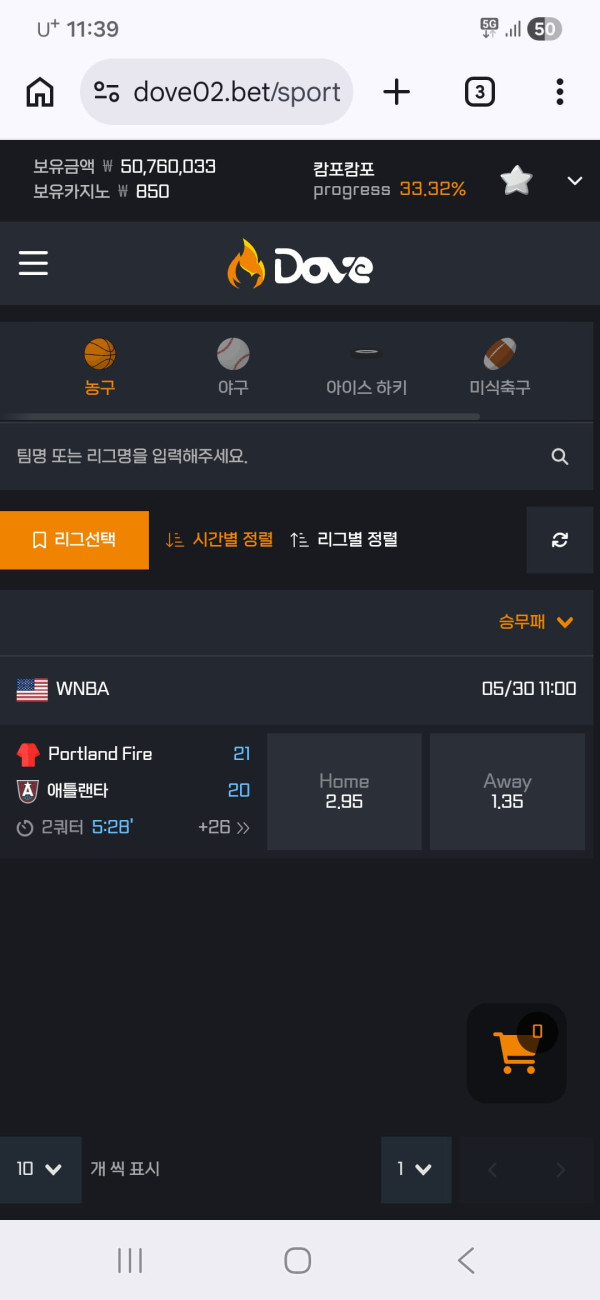Open the dove02.bet address bar

[216, 92]
